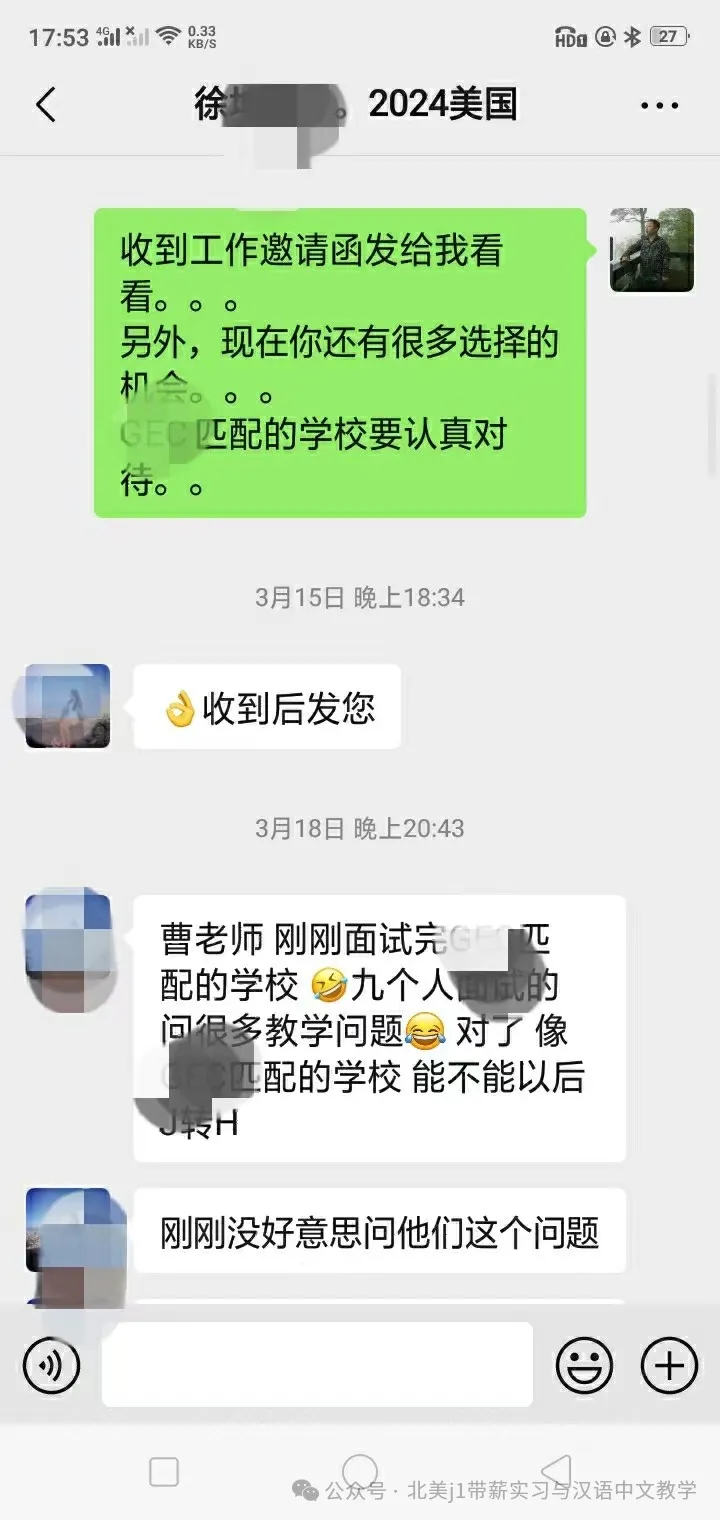Tap your own profile avatar beside green message
Image resolution: width=720 pixels, height=1520 pixels.
(x=652, y=252)
